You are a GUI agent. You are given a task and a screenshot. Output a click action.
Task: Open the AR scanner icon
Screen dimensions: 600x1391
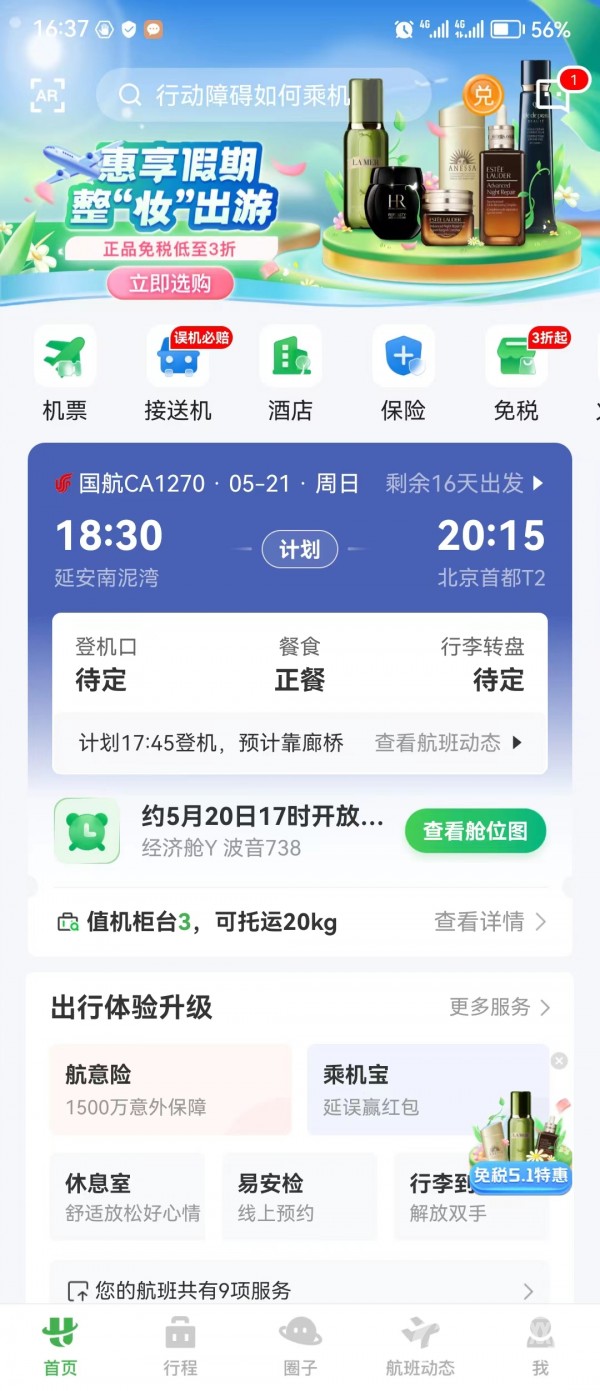(47, 95)
